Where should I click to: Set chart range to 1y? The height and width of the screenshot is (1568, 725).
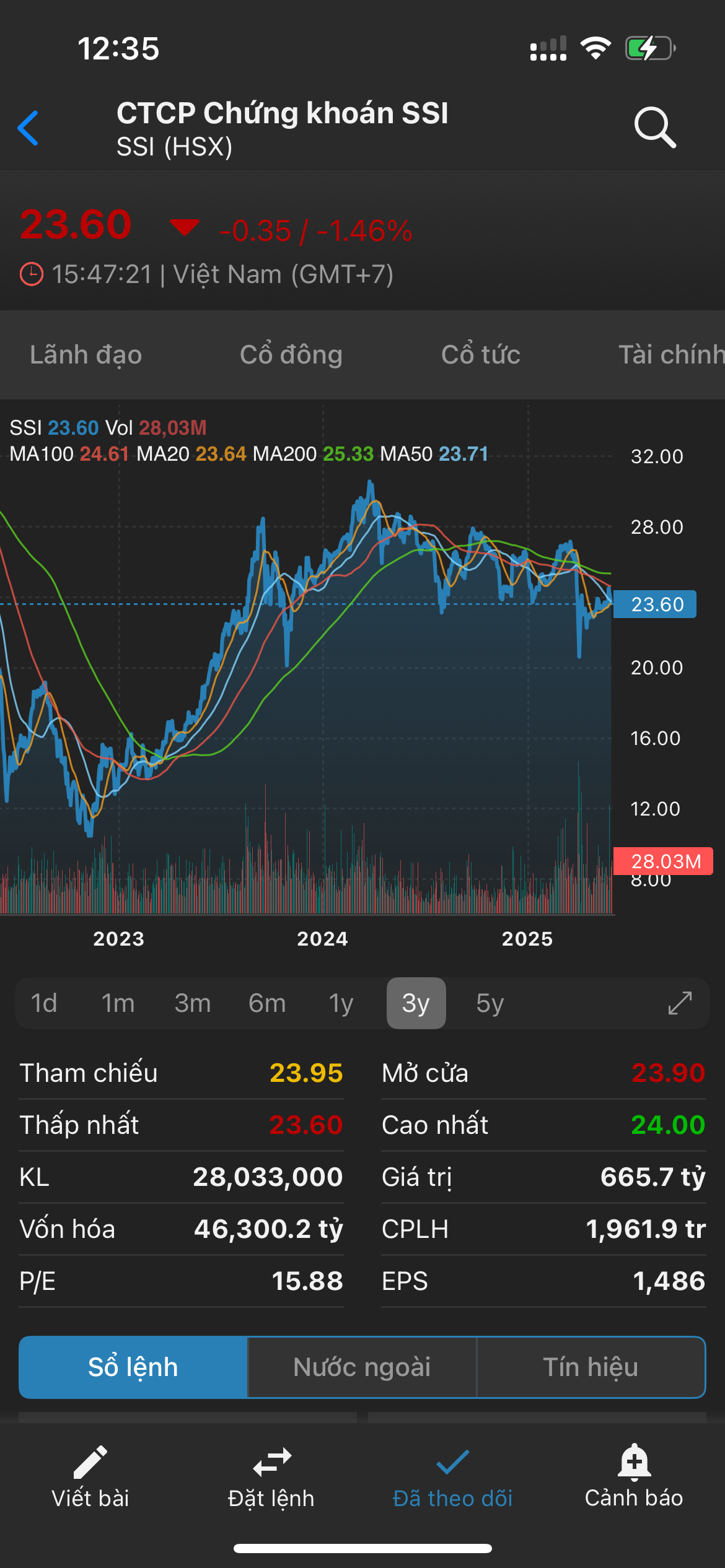click(x=341, y=1003)
